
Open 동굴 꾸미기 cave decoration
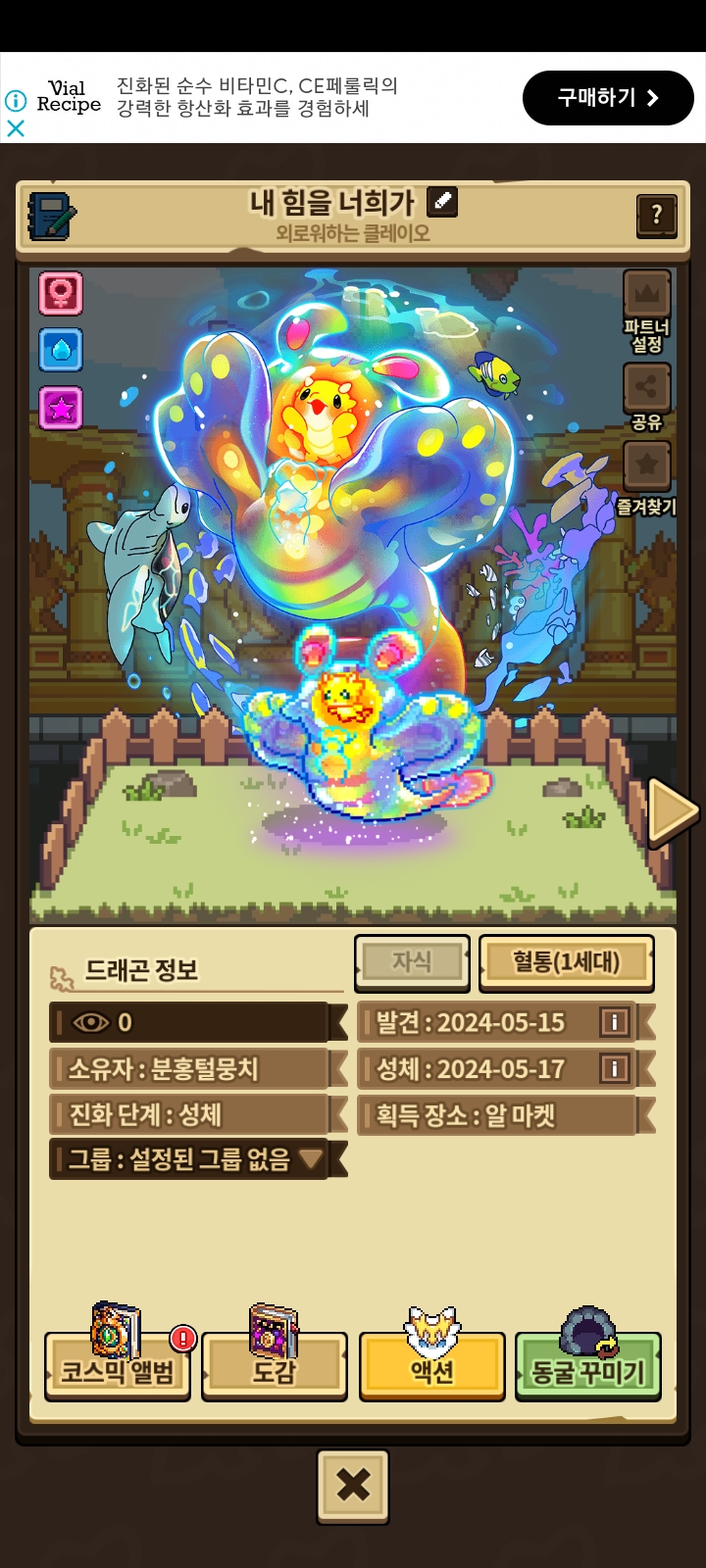click(587, 1367)
